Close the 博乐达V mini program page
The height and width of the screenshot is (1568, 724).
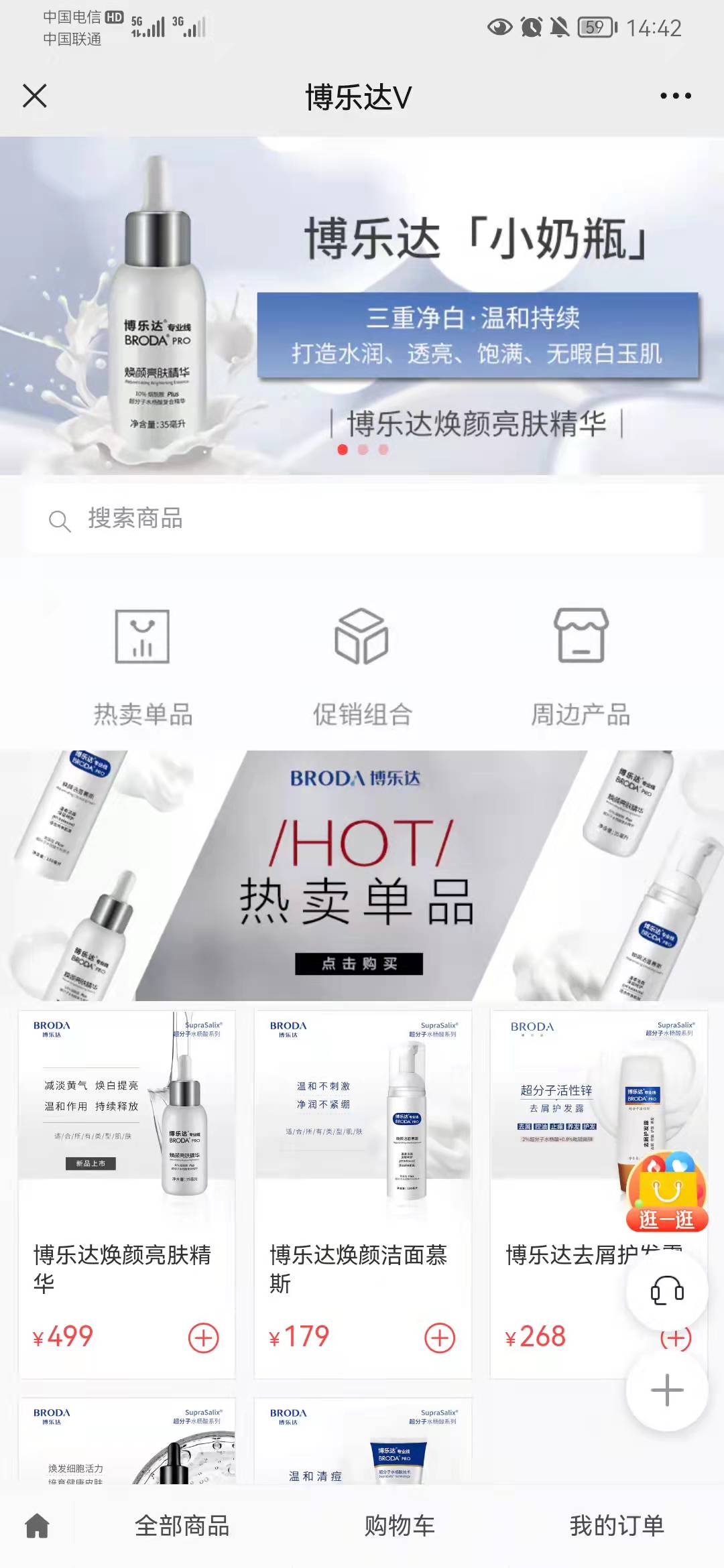point(35,96)
